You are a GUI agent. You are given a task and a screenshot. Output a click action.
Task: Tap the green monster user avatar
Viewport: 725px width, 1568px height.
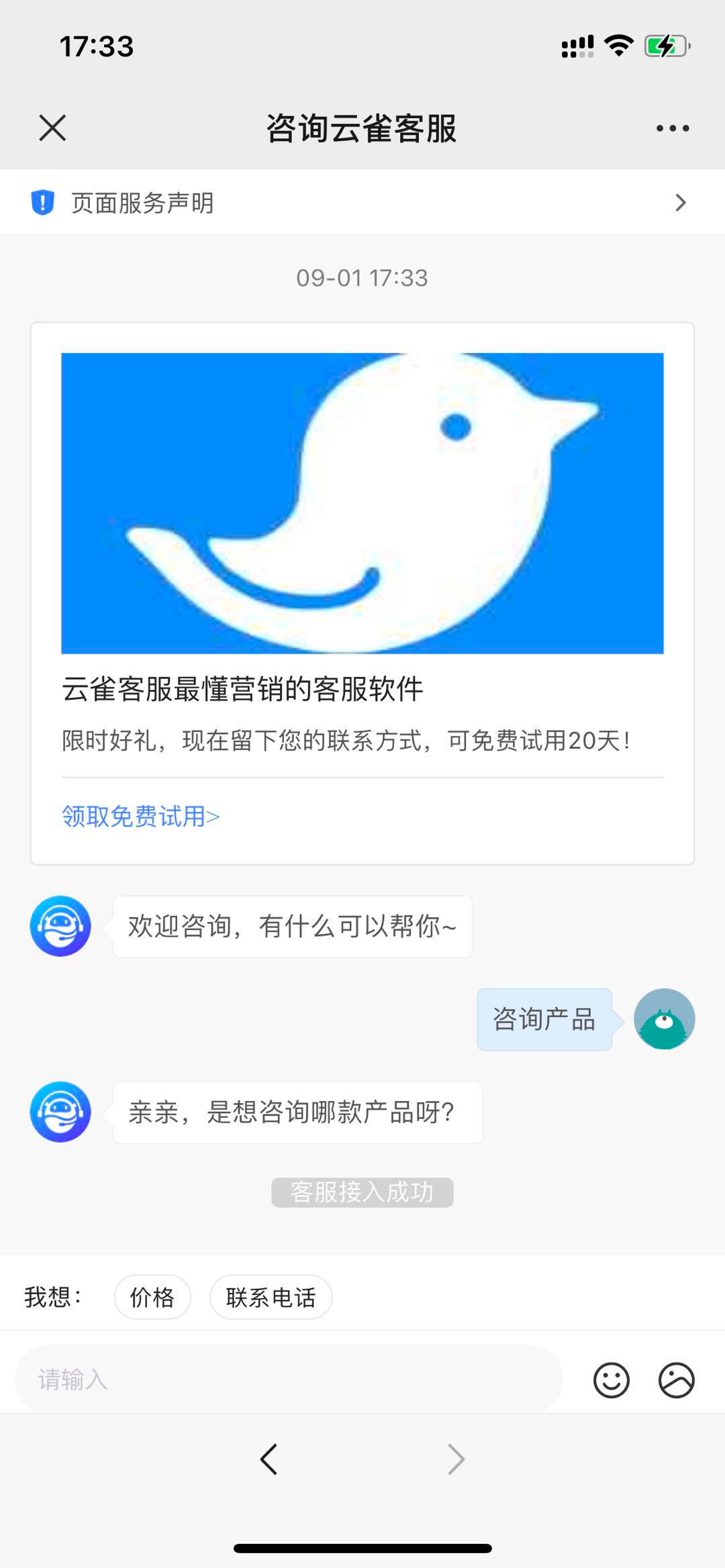[x=665, y=1019]
